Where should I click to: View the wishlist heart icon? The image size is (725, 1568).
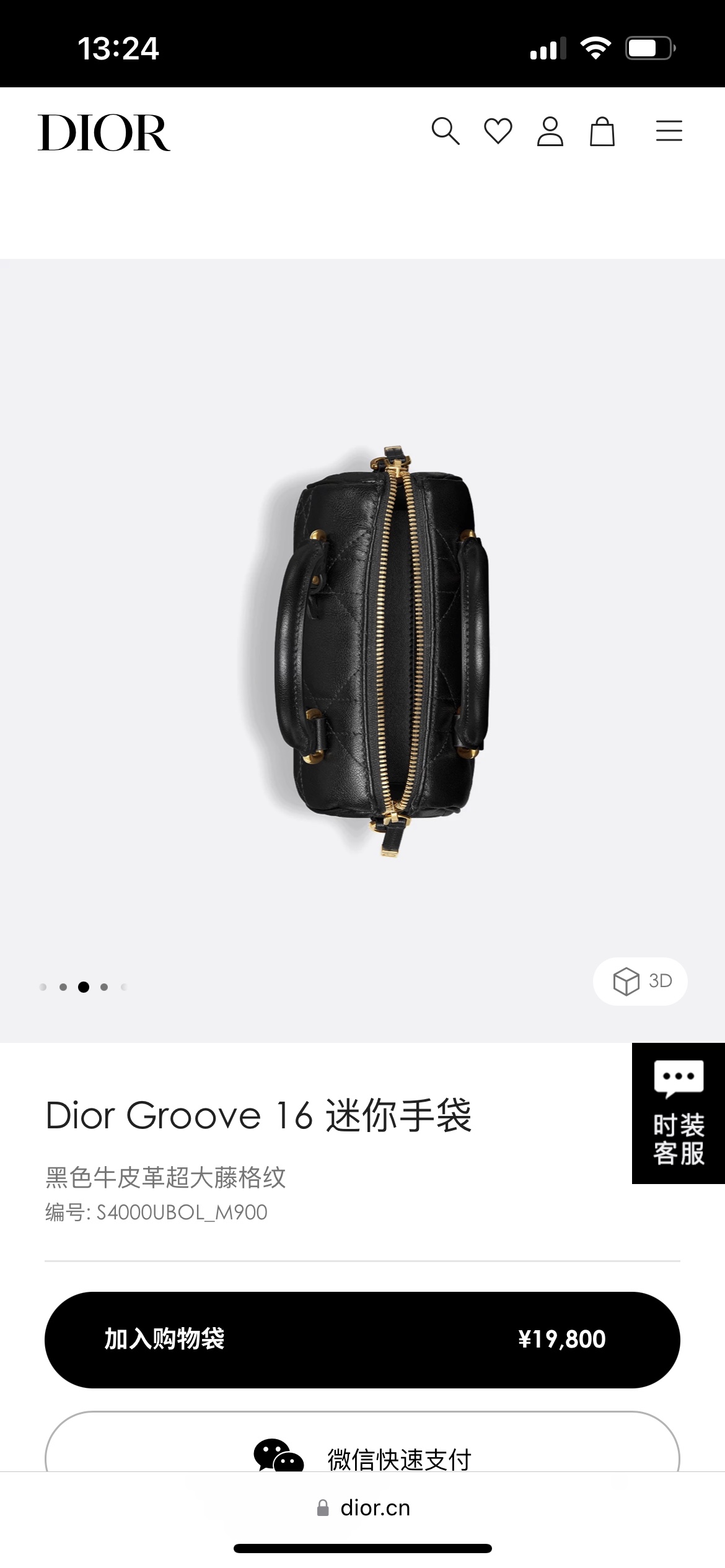(498, 131)
